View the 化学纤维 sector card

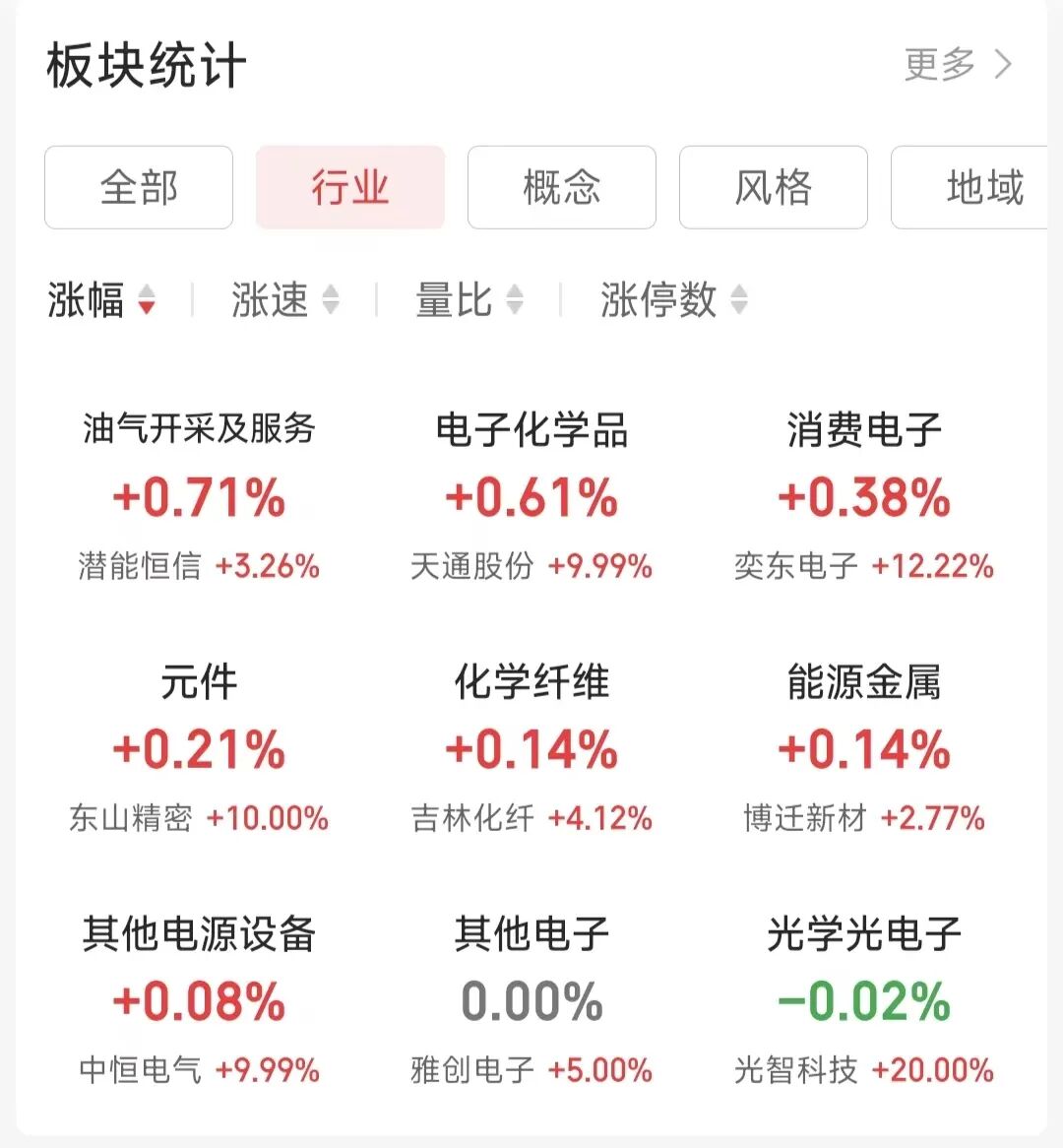pyautogui.click(x=531, y=748)
